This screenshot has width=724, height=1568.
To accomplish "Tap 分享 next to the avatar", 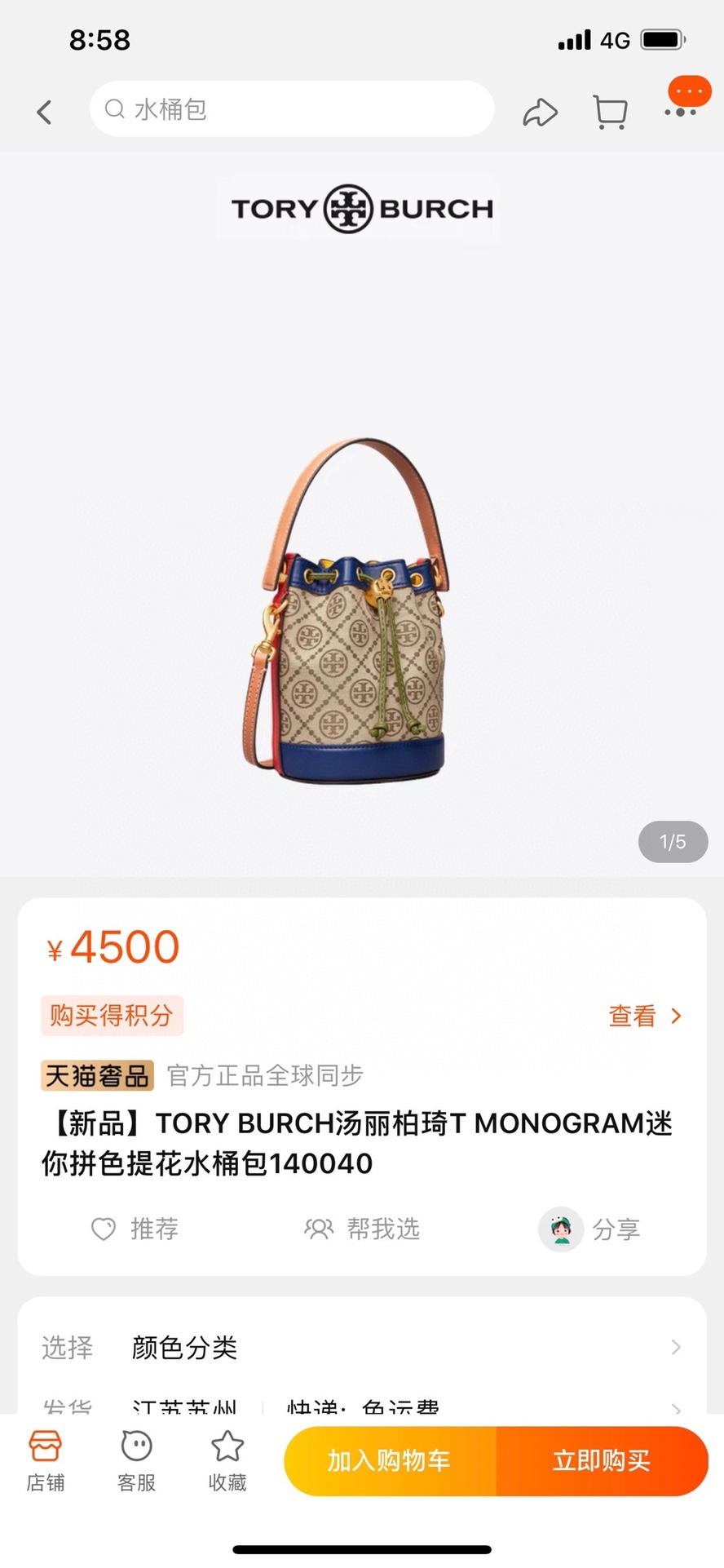I will [x=615, y=1229].
